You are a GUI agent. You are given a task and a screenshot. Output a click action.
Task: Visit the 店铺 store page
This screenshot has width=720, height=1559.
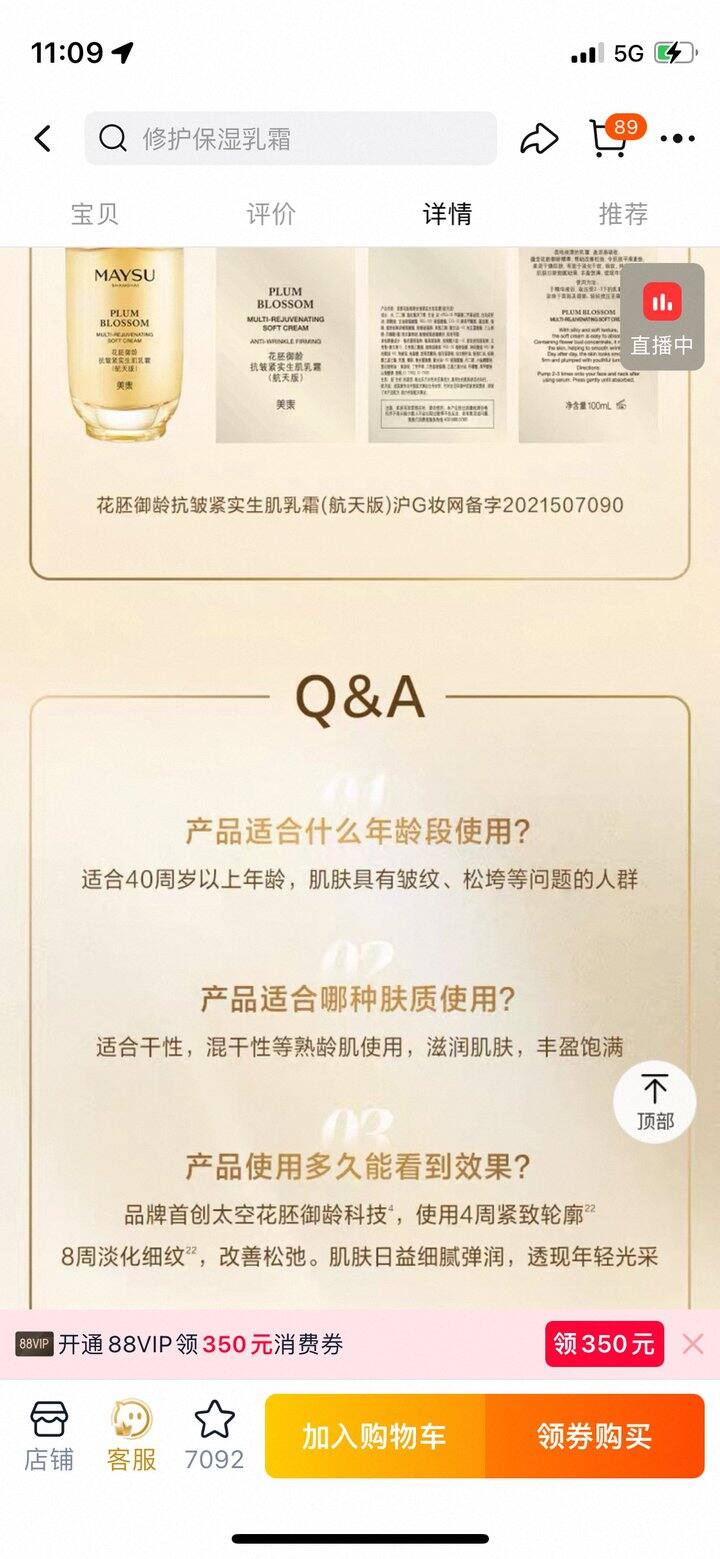[49, 1436]
